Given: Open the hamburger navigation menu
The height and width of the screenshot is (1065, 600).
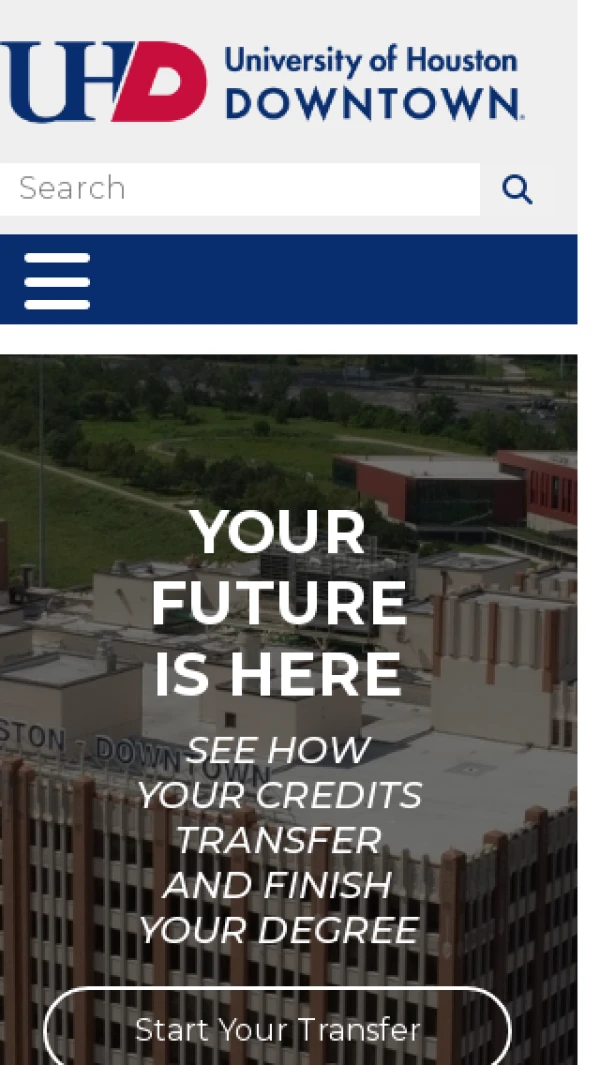Looking at the screenshot, I should coord(57,280).
